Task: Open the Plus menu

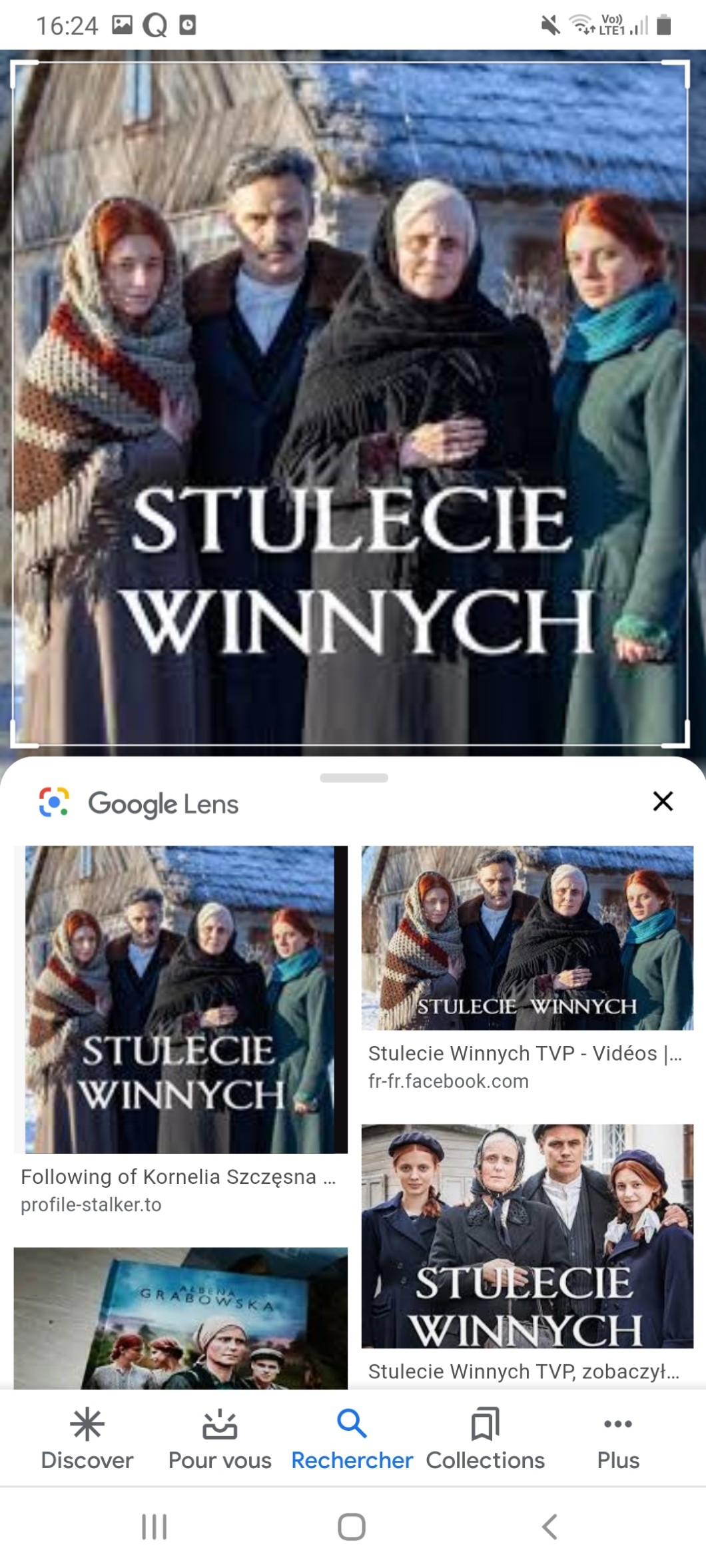Action: [x=618, y=1439]
